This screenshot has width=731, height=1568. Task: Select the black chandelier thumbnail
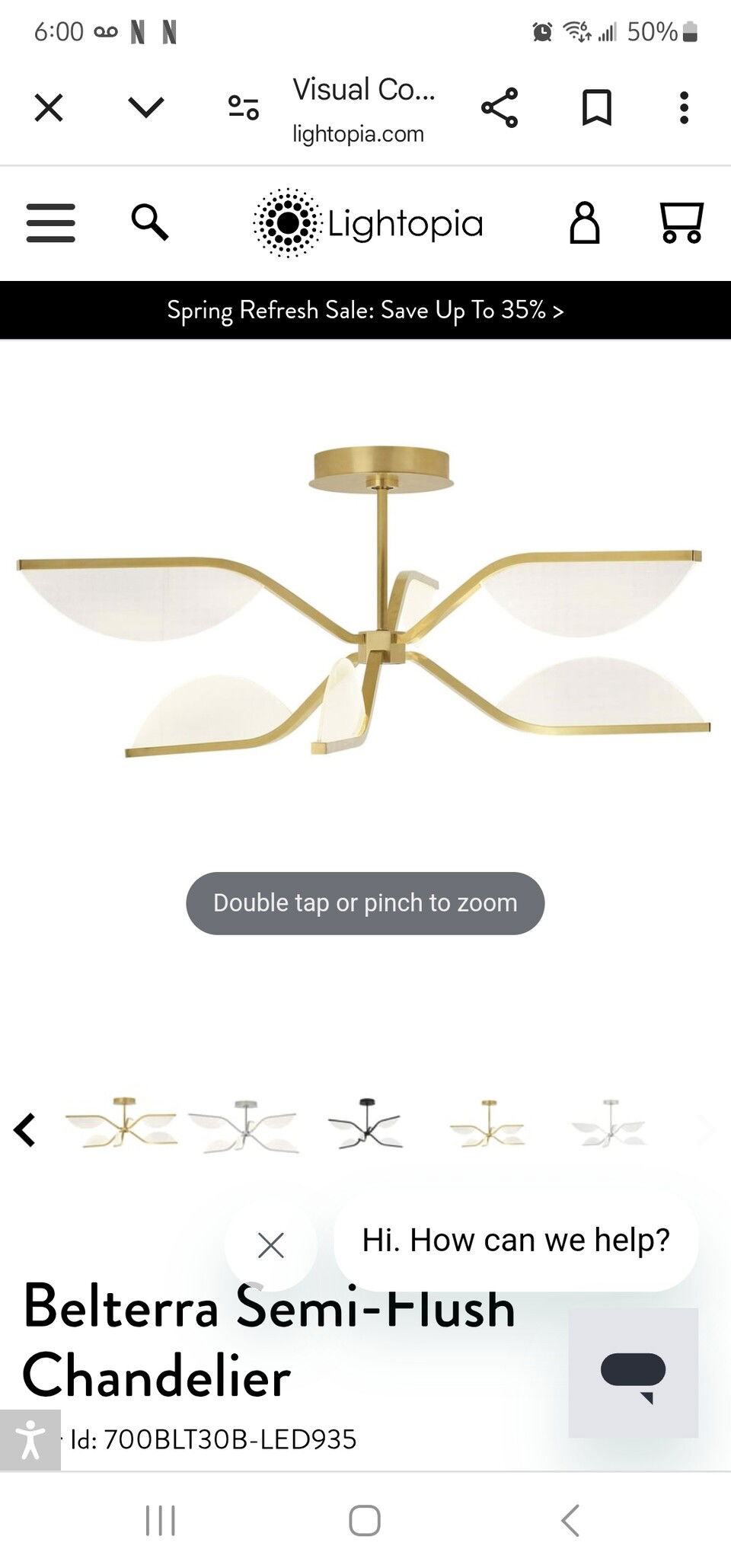coord(365,1126)
